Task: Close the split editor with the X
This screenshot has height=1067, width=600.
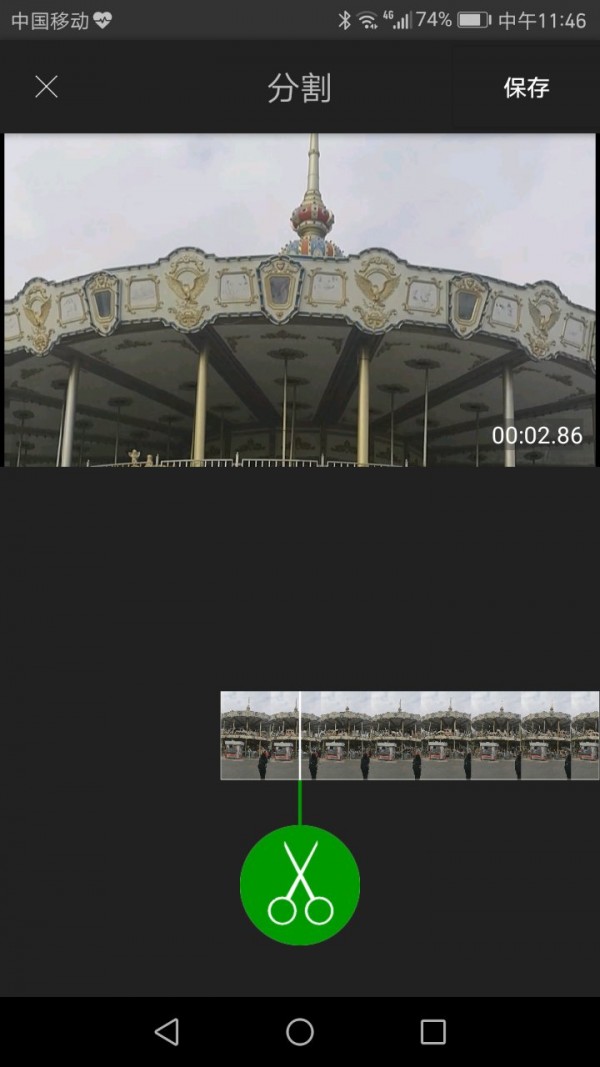Action: 46,87
